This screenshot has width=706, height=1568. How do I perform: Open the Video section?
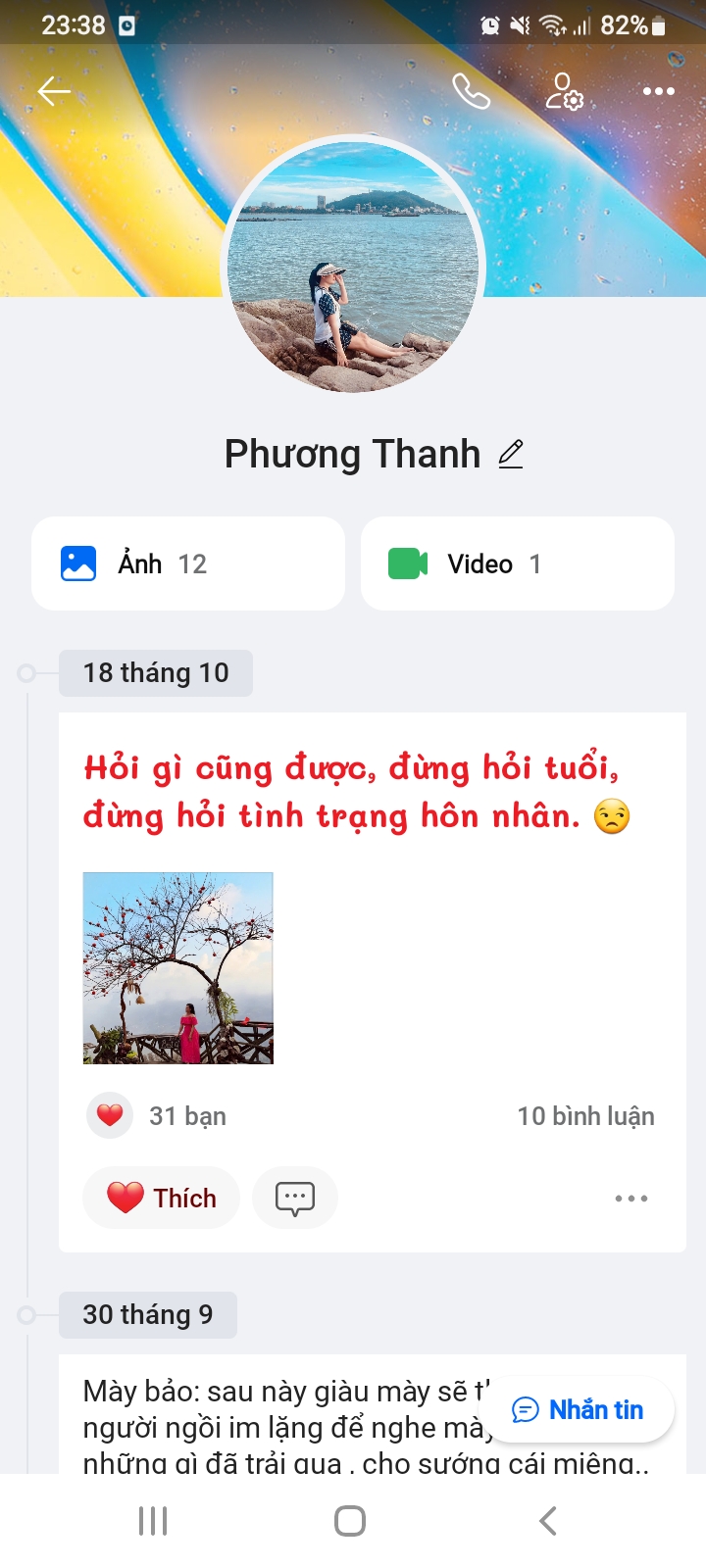517,563
